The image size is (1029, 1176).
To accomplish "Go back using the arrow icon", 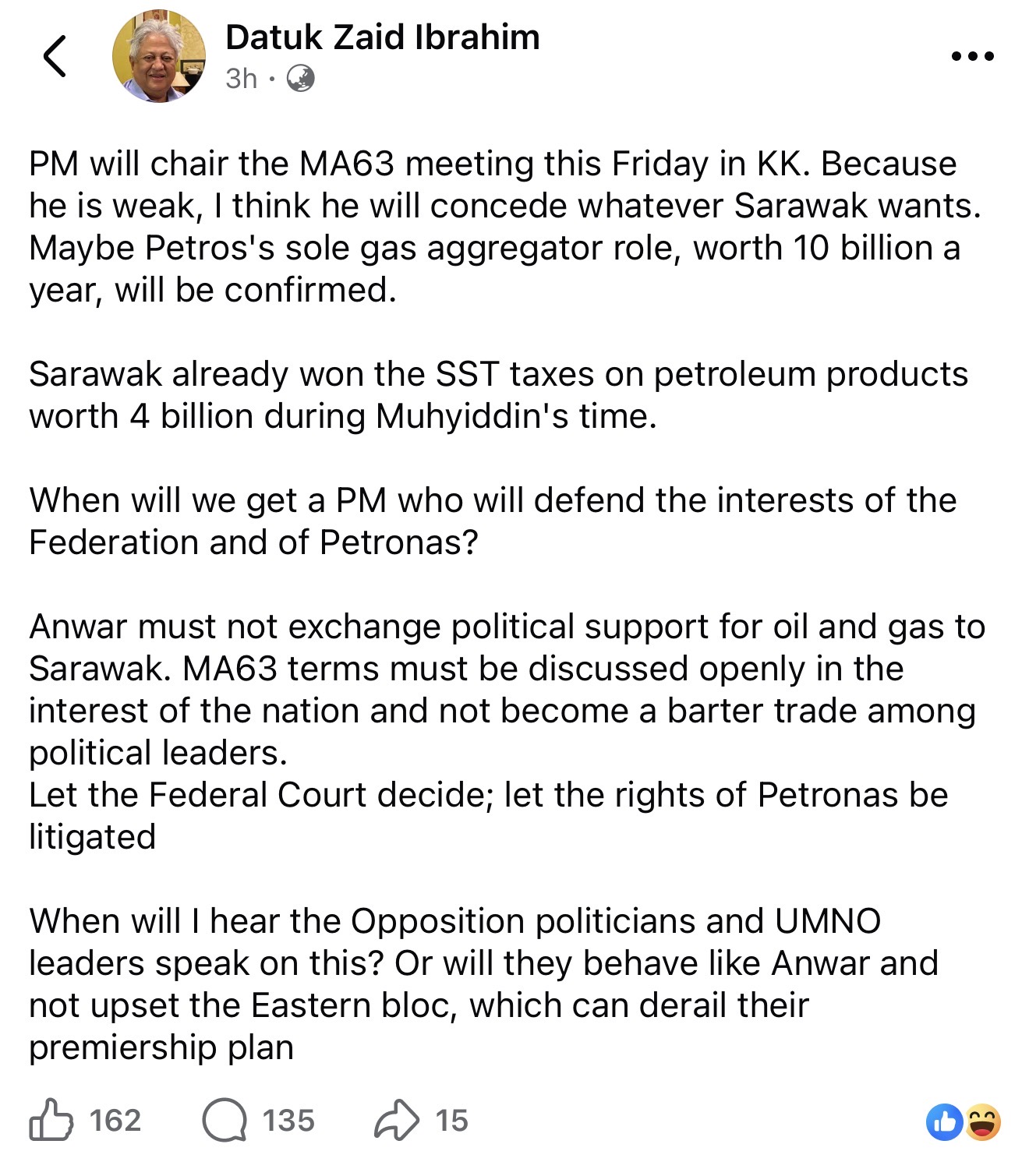I will 54,57.
